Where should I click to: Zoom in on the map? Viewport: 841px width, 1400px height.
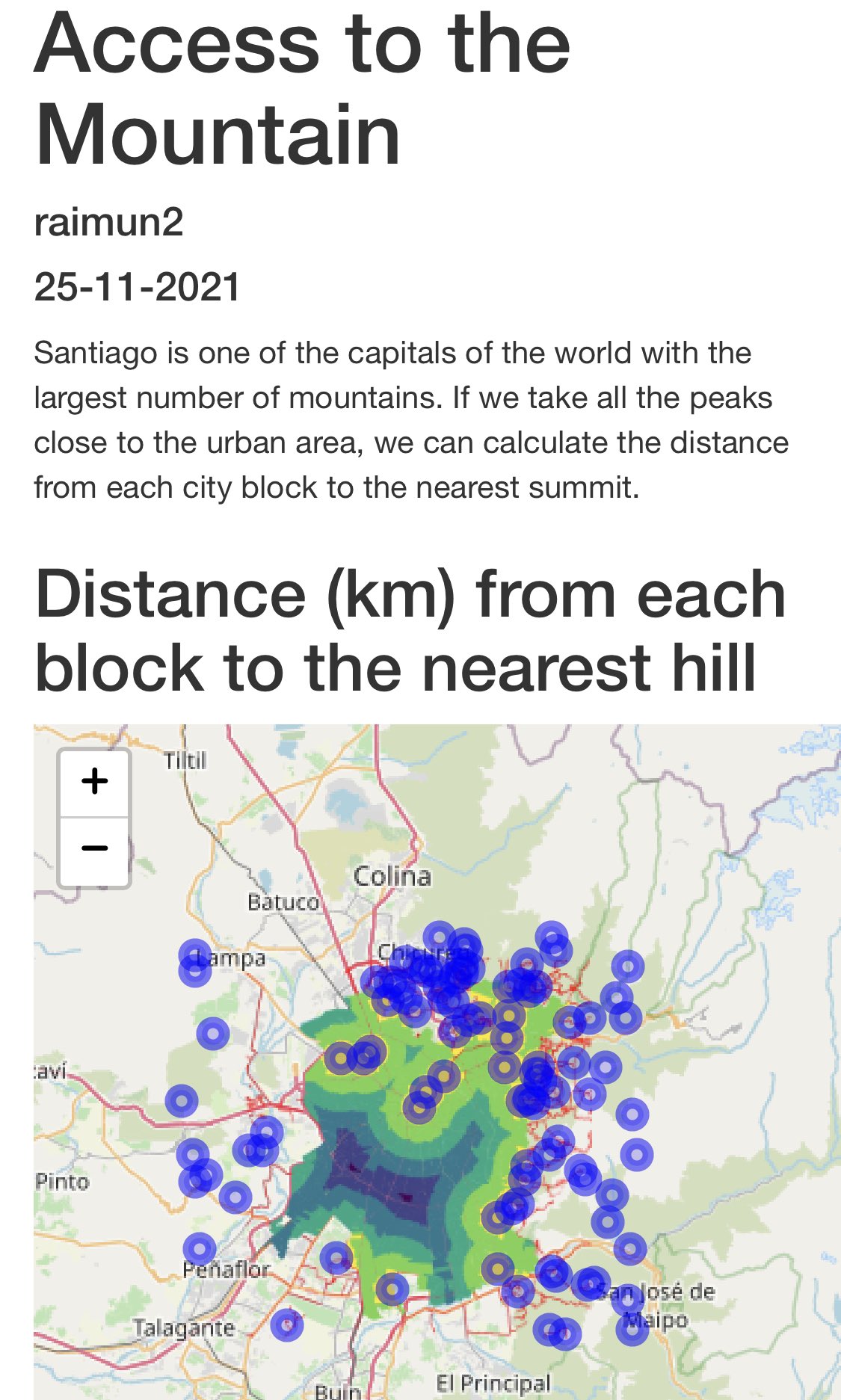(x=95, y=782)
